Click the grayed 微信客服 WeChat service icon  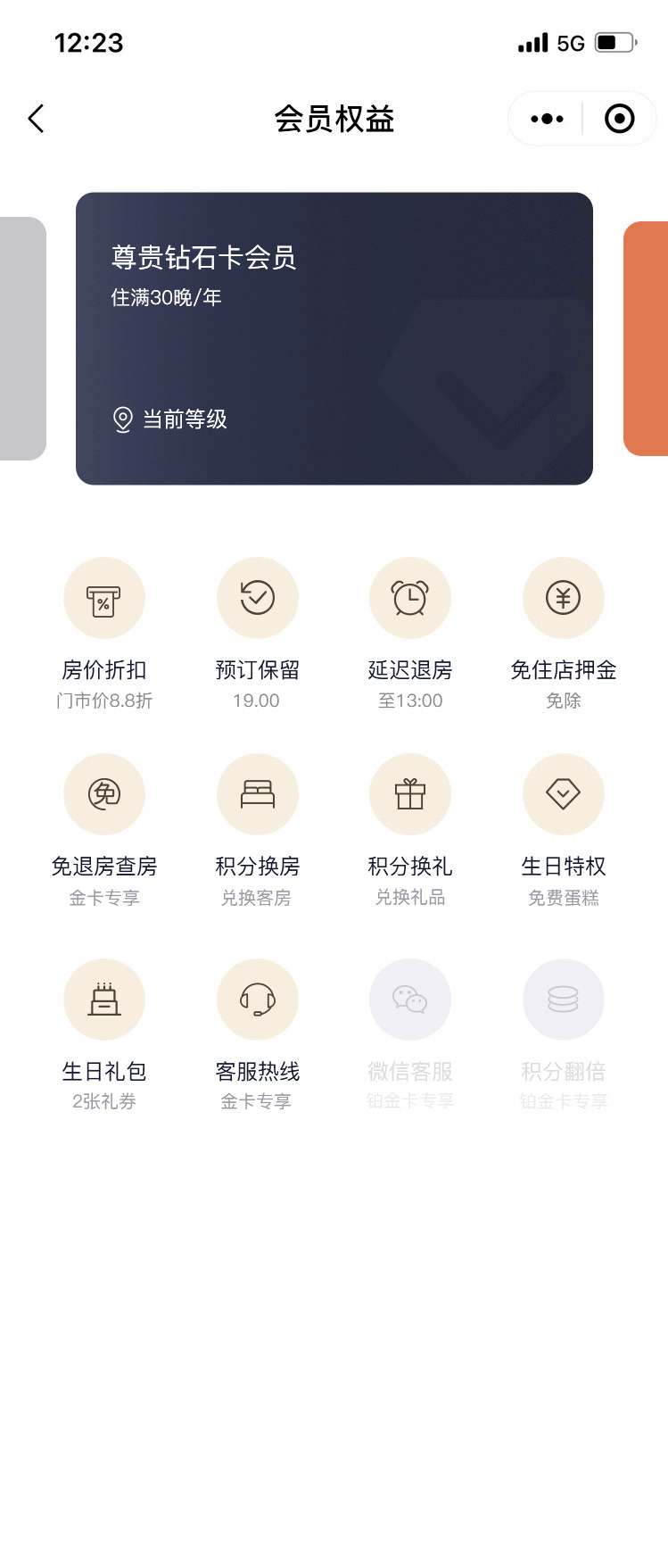click(410, 999)
